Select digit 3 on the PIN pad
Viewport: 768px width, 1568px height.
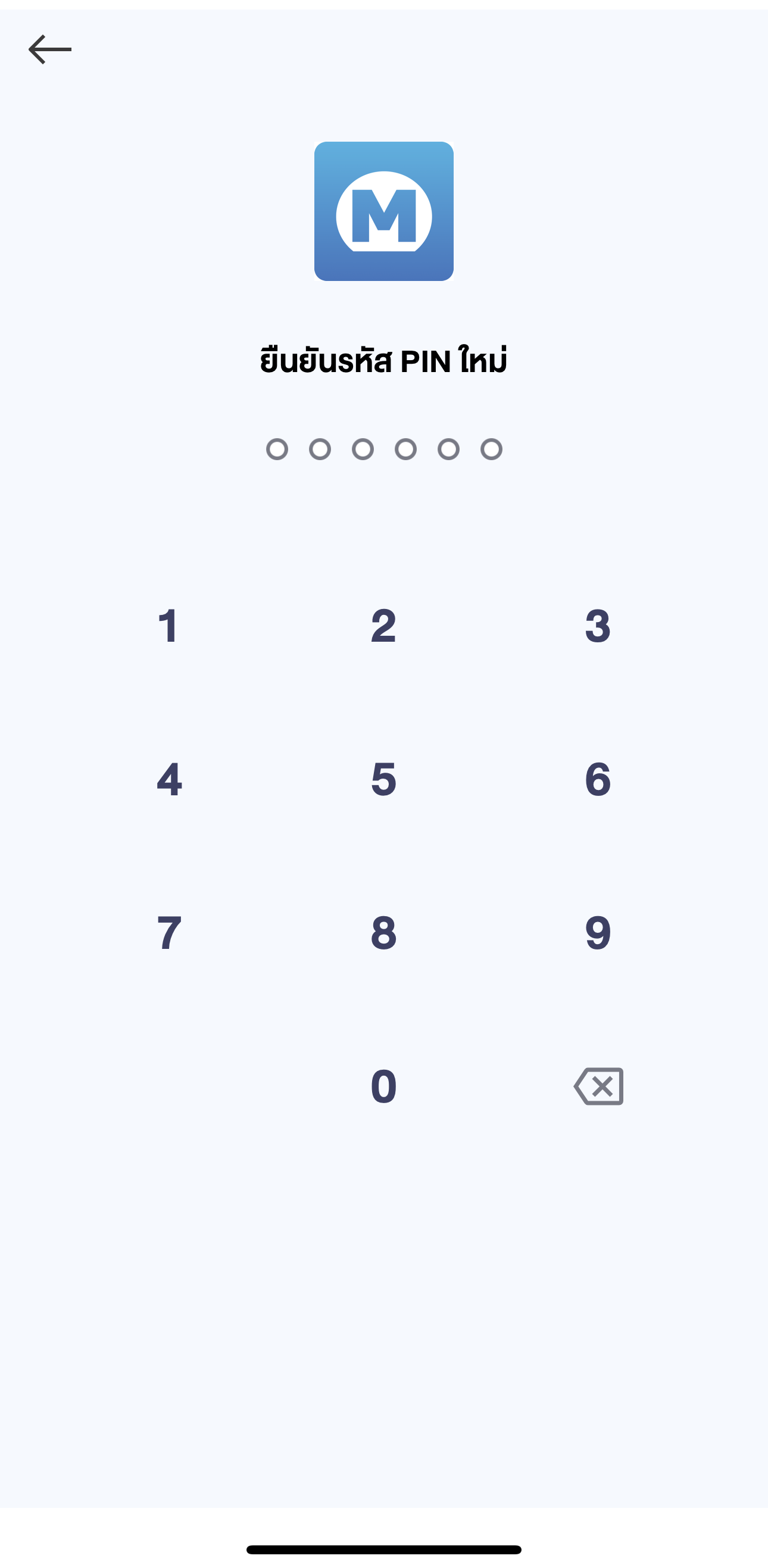(x=598, y=626)
